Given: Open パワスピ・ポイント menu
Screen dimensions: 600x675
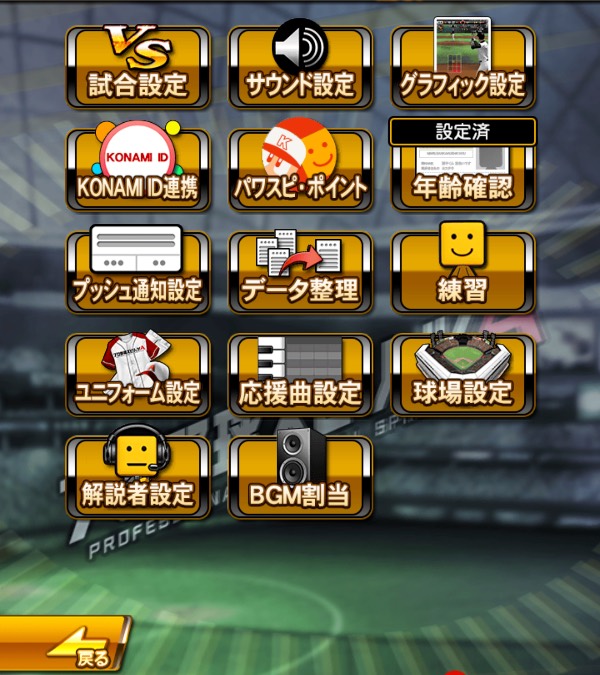Looking at the screenshot, I should [300, 170].
